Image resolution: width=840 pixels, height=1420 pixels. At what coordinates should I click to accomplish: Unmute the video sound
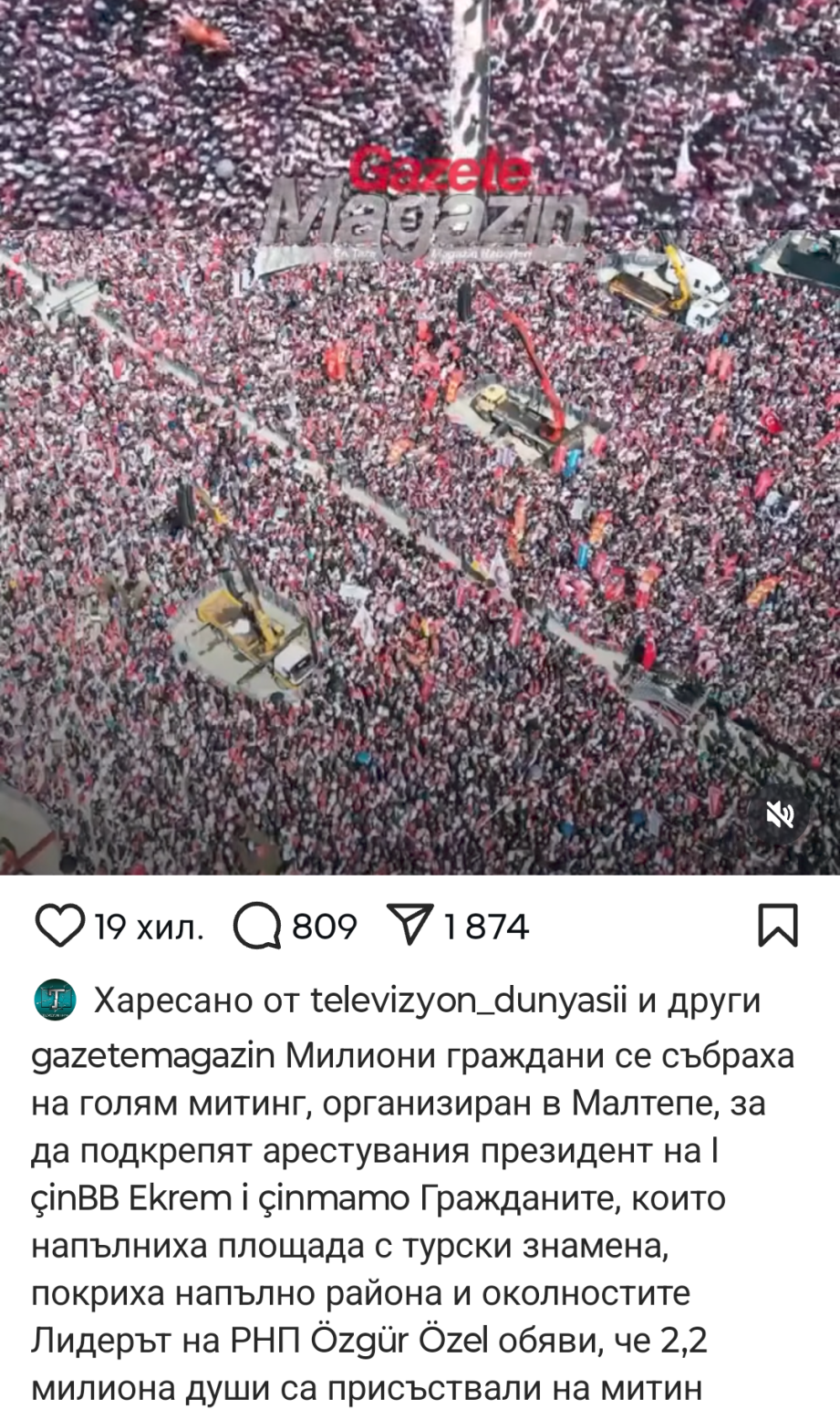[780, 814]
